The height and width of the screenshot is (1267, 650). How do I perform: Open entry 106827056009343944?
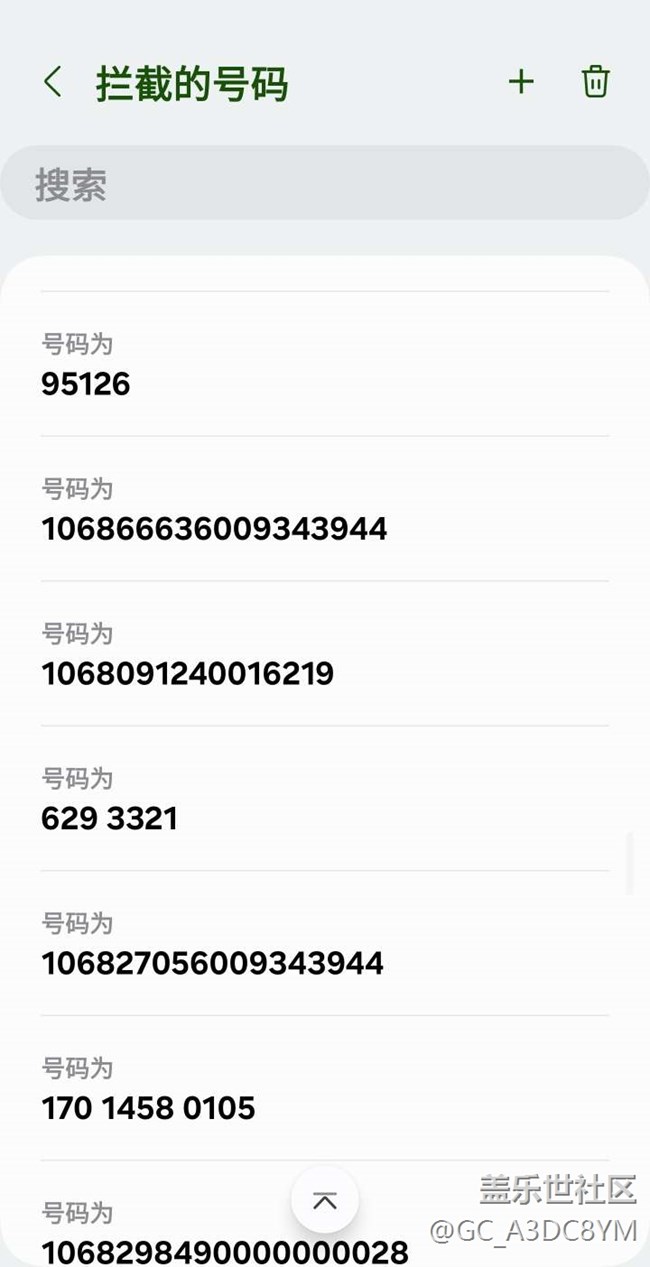(324, 945)
